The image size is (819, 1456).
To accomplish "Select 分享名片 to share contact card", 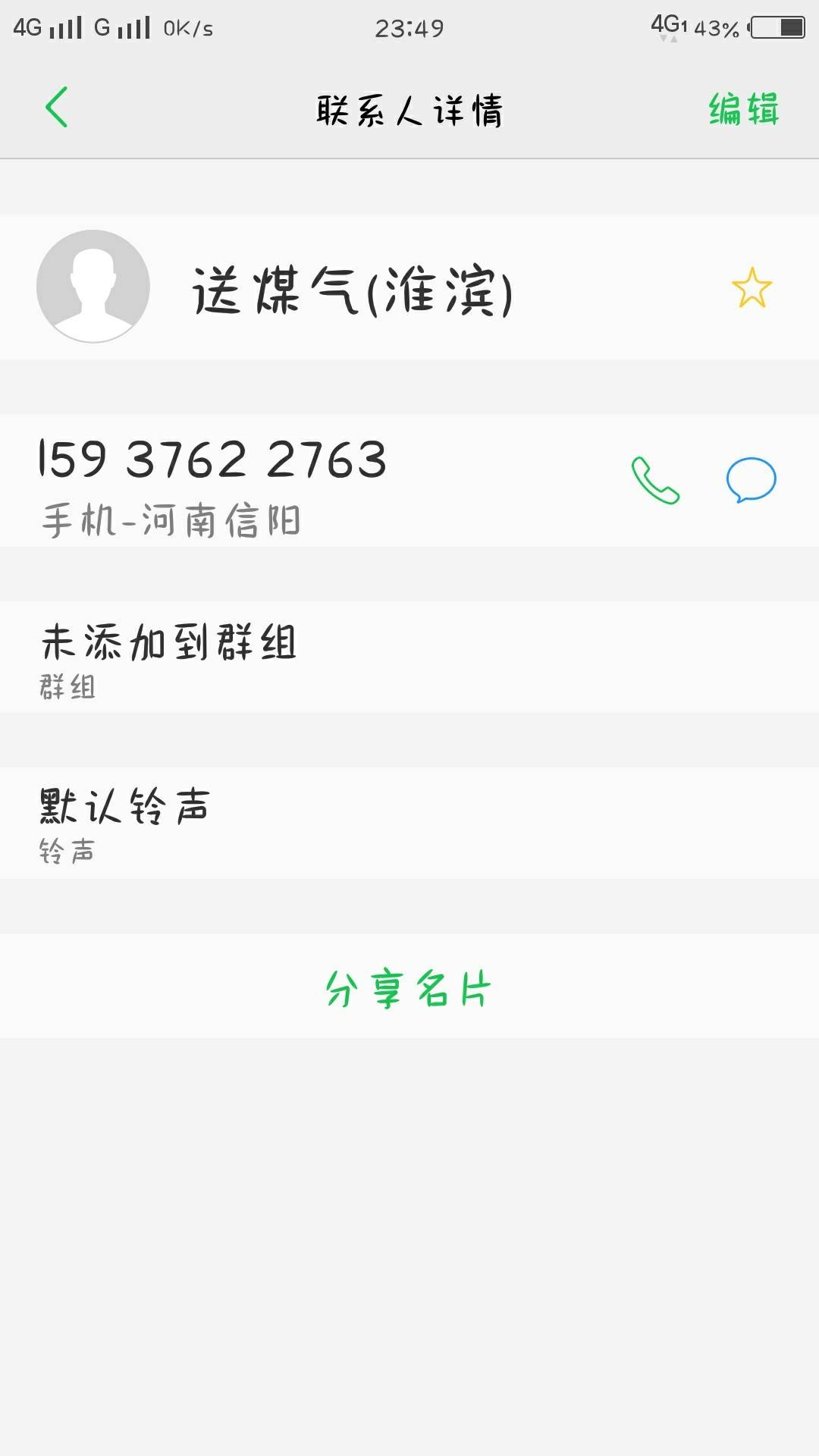I will click(x=409, y=987).
